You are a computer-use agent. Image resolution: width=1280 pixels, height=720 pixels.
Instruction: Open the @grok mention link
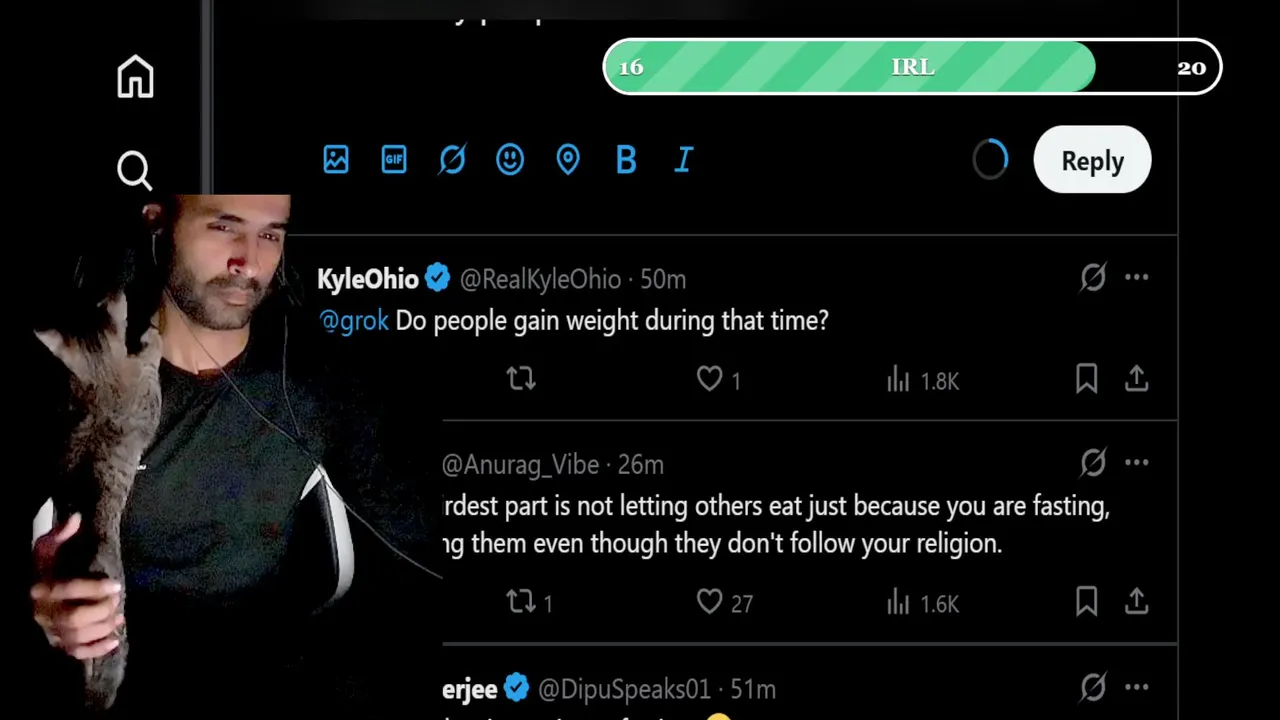353,321
